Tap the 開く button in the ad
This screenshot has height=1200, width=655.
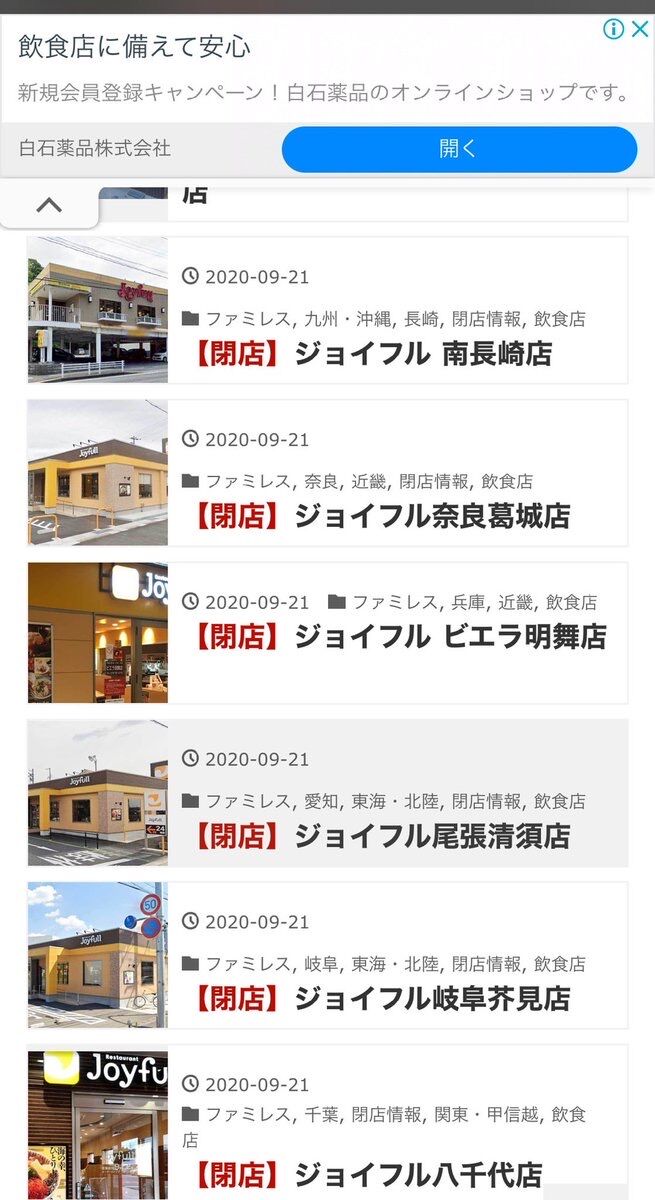coord(459,149)
